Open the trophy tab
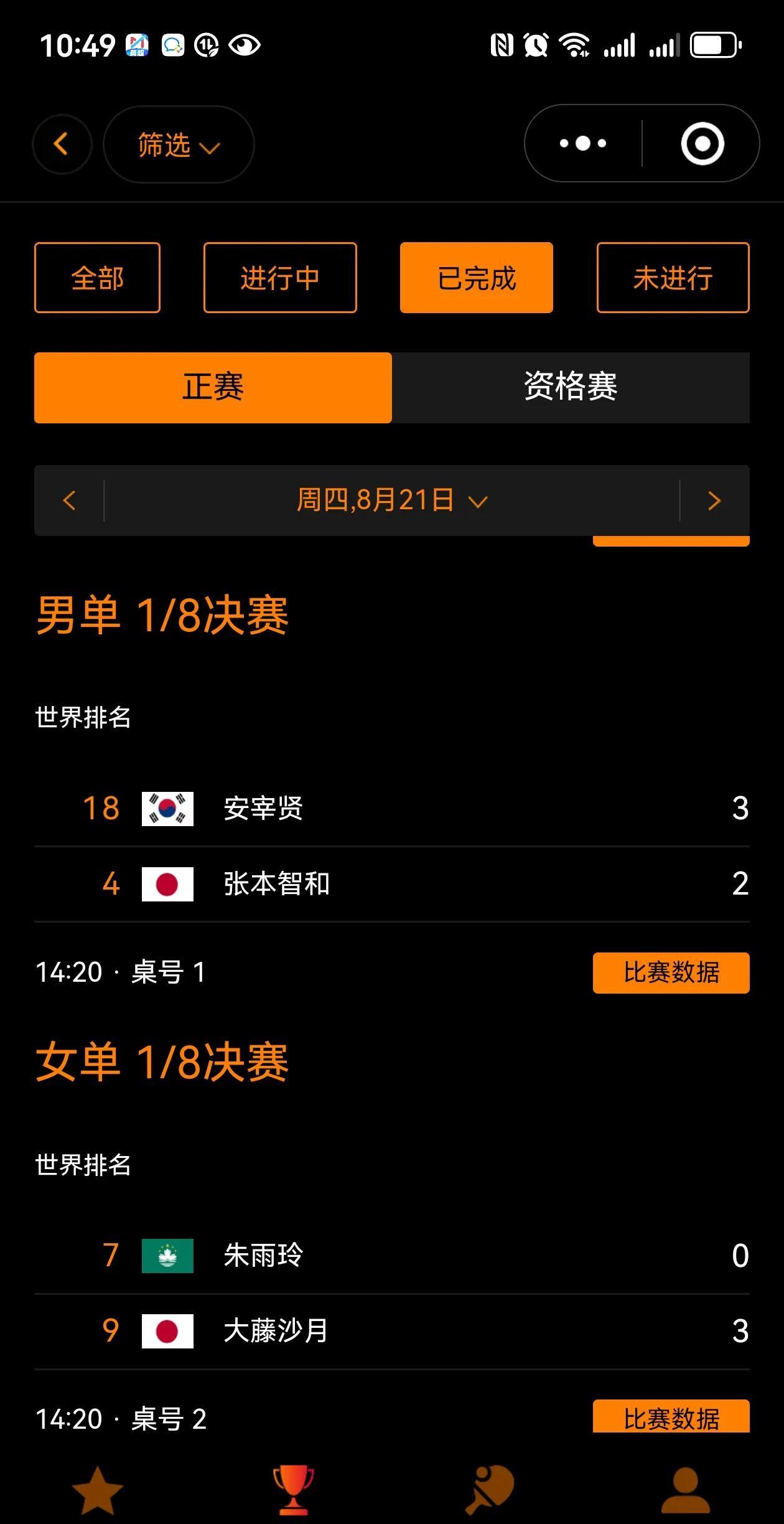The image size is (784, 1524). [294, 1490]
